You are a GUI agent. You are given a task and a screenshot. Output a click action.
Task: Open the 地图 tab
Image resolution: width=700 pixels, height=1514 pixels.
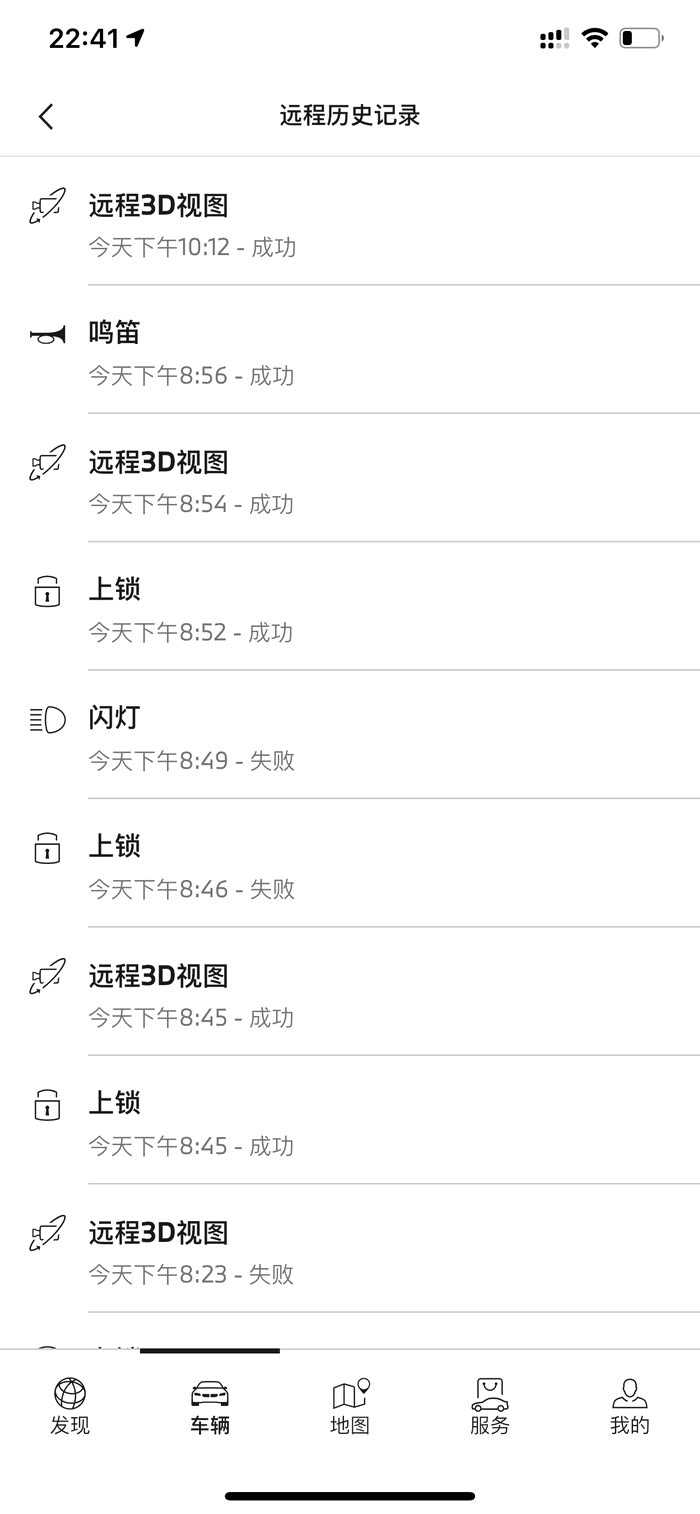click(x=350, y=1406)
